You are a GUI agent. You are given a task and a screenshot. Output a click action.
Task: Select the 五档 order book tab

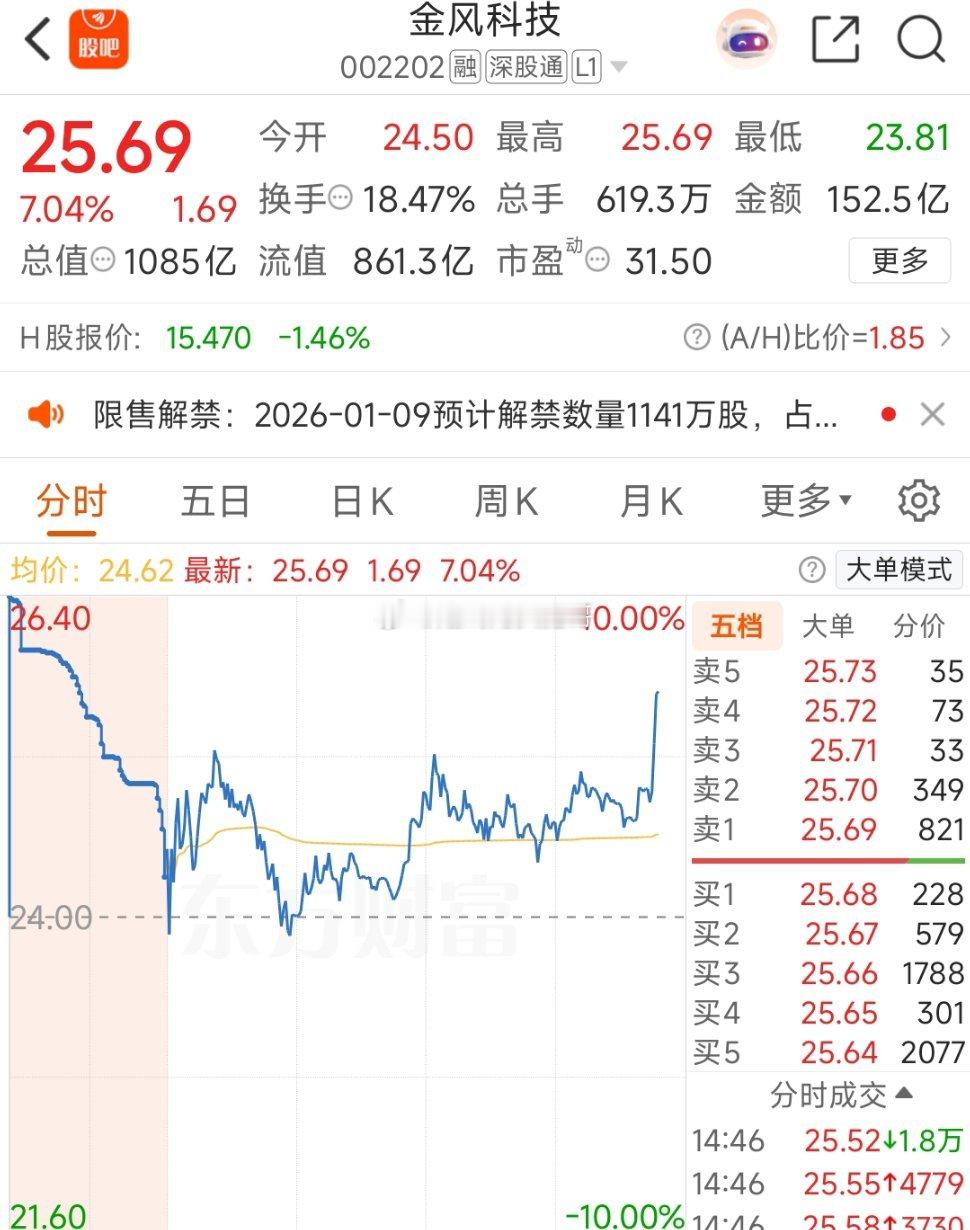[x=737, y=624]
